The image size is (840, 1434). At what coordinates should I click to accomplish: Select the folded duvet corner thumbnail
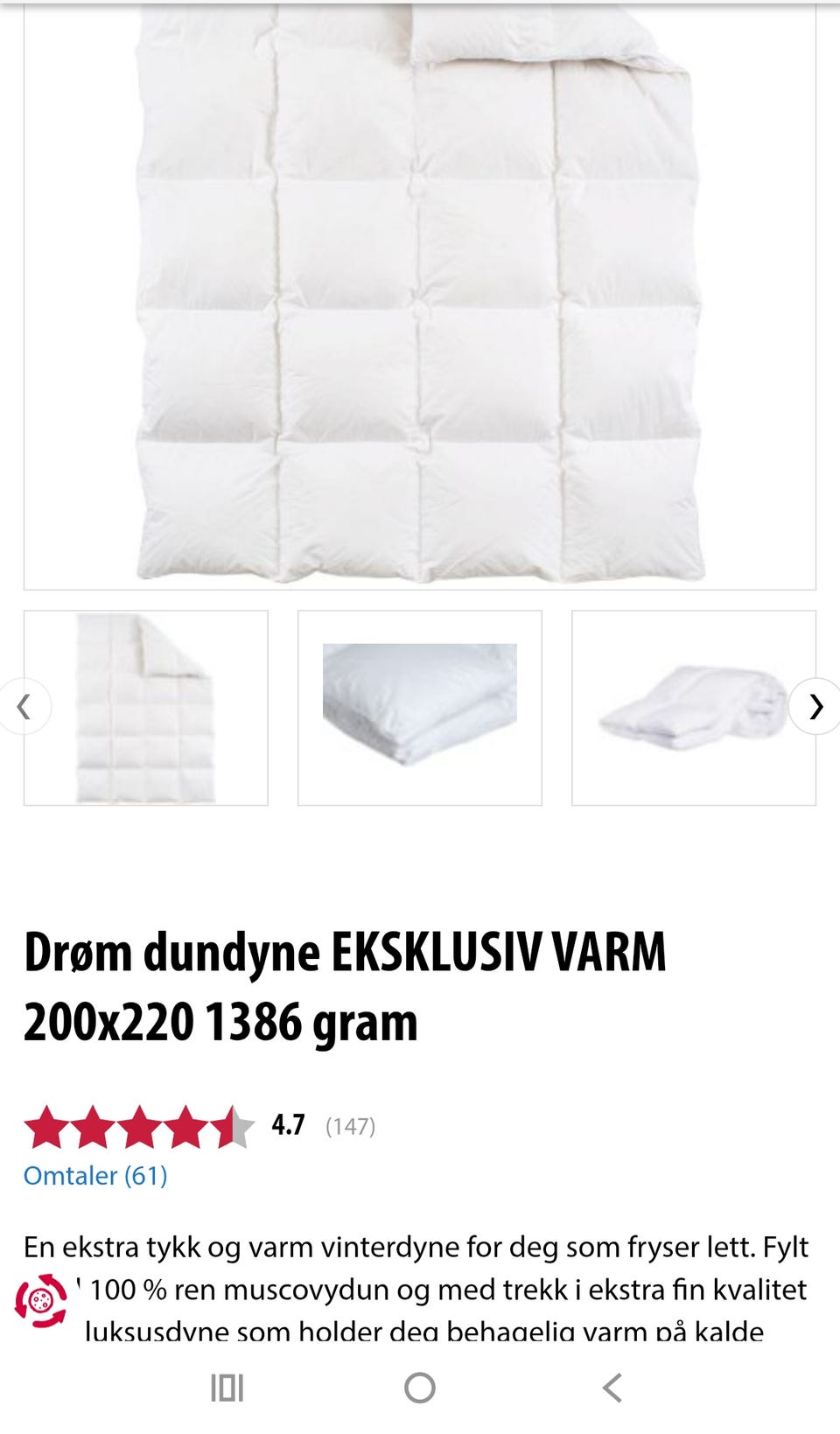(x=420, y=708)
